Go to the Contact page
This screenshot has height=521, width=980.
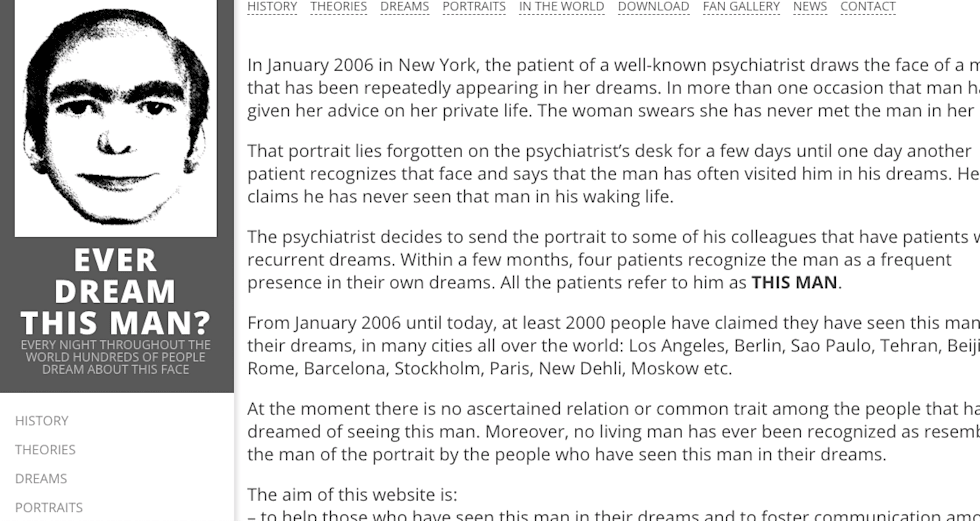[868, 7]
